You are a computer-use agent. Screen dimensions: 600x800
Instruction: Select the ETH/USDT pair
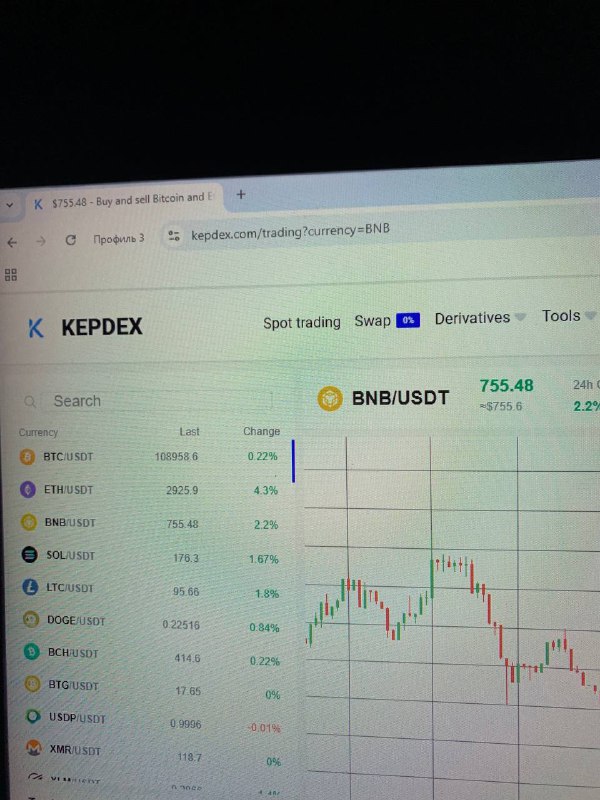pos(68,490)
